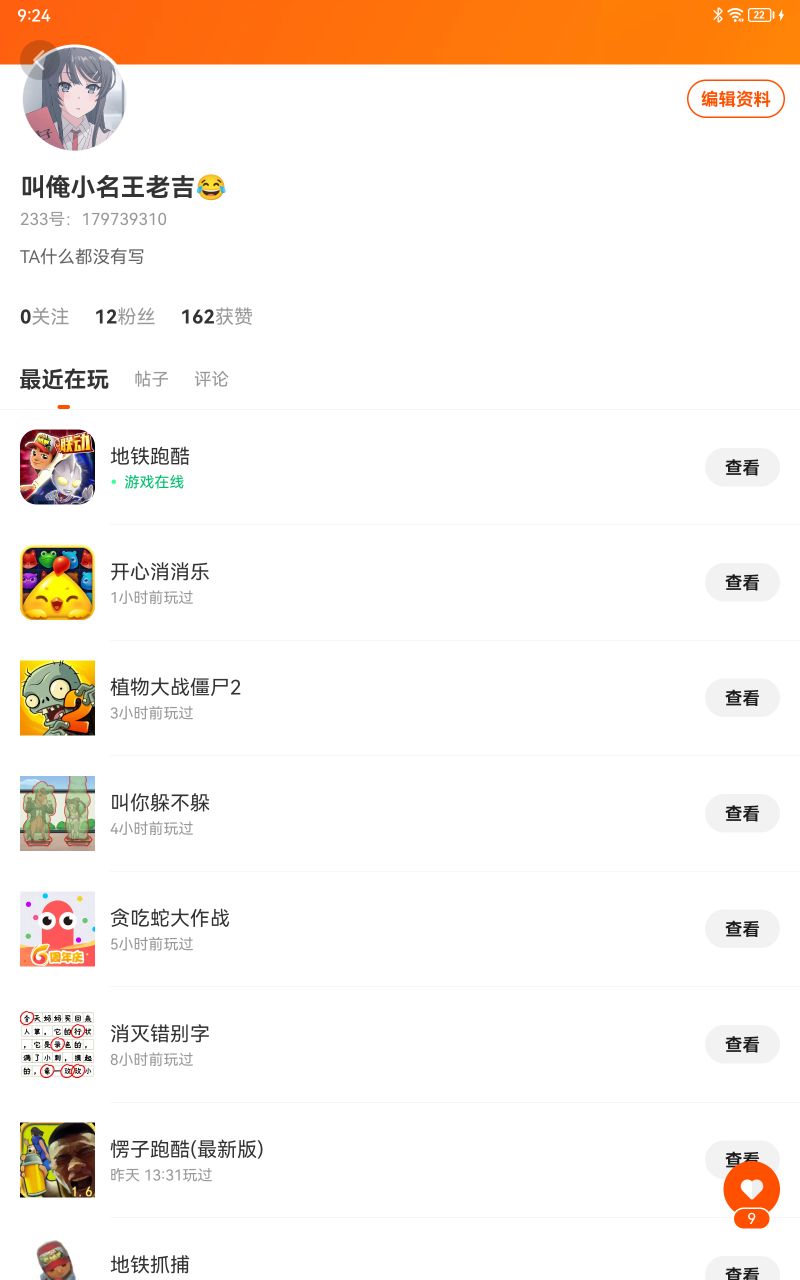The image size is (800, 1280).
Task: Tap 查看 for 植物大战僵尸2
Action: 742,698
